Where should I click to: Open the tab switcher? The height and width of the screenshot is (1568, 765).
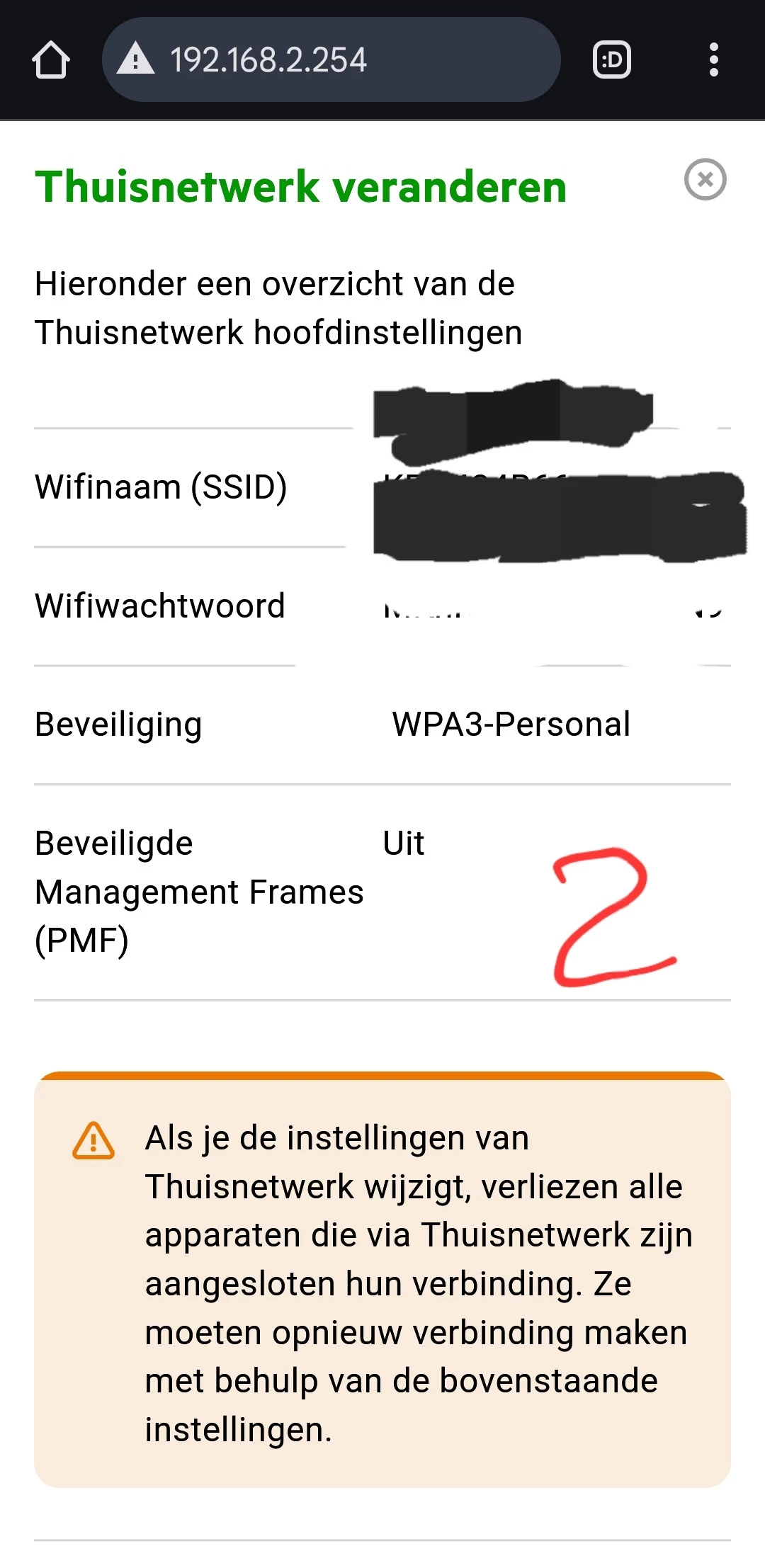click(611, 59)
